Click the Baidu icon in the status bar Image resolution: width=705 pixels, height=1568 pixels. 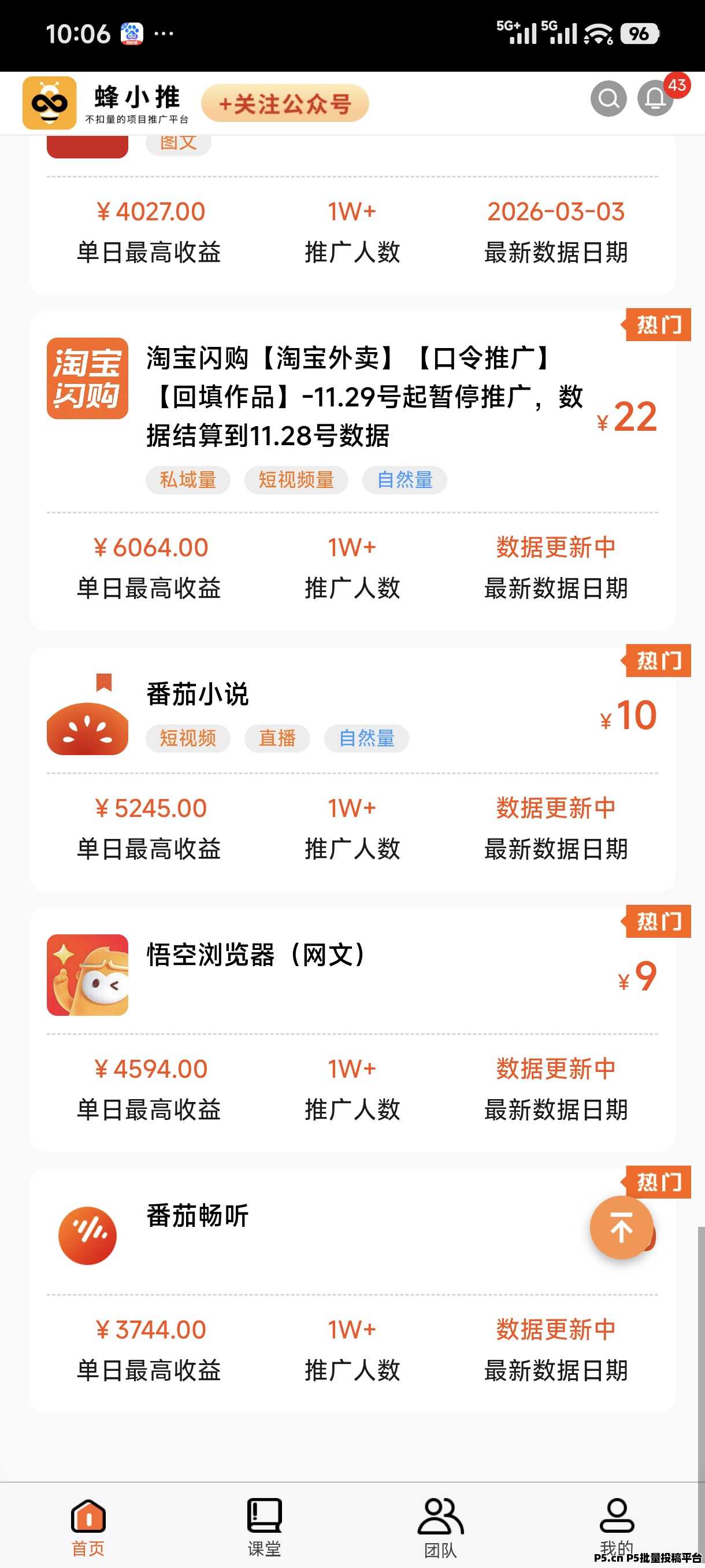(131, 35)
